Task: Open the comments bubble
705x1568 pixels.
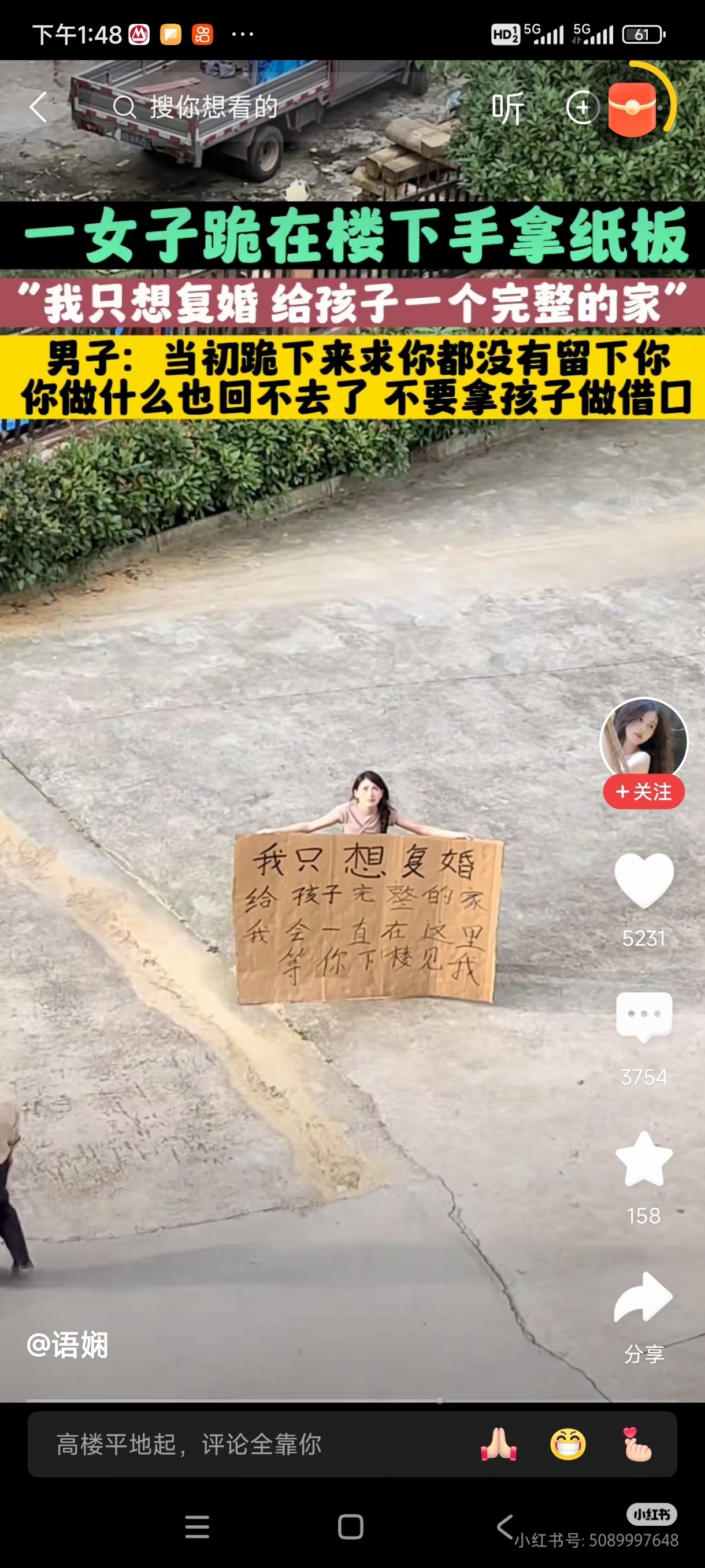Action: click(644, 1016)
